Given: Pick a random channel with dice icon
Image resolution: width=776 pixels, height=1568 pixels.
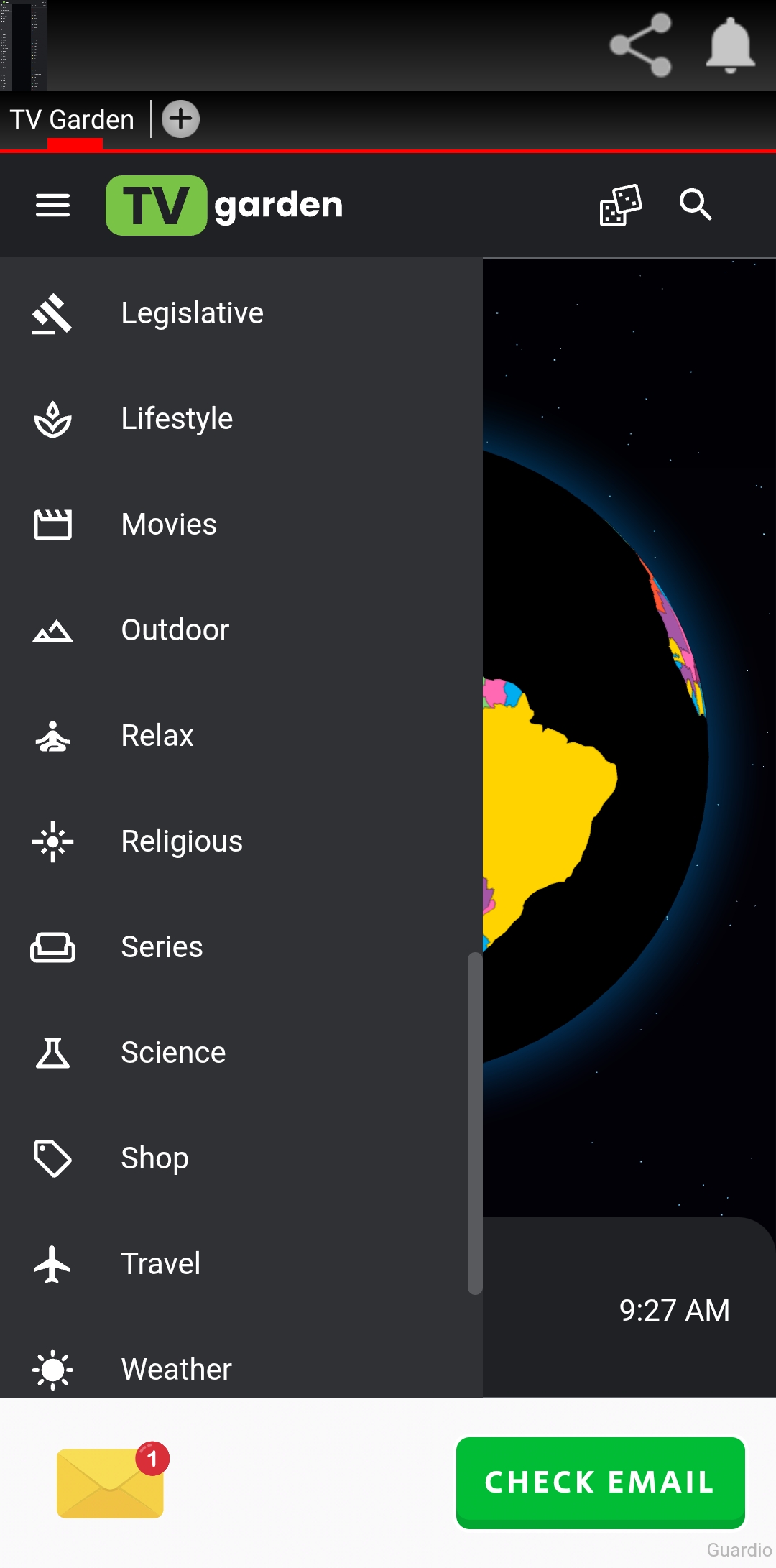Looking at the screenshot, I should [x=620, y=206].
